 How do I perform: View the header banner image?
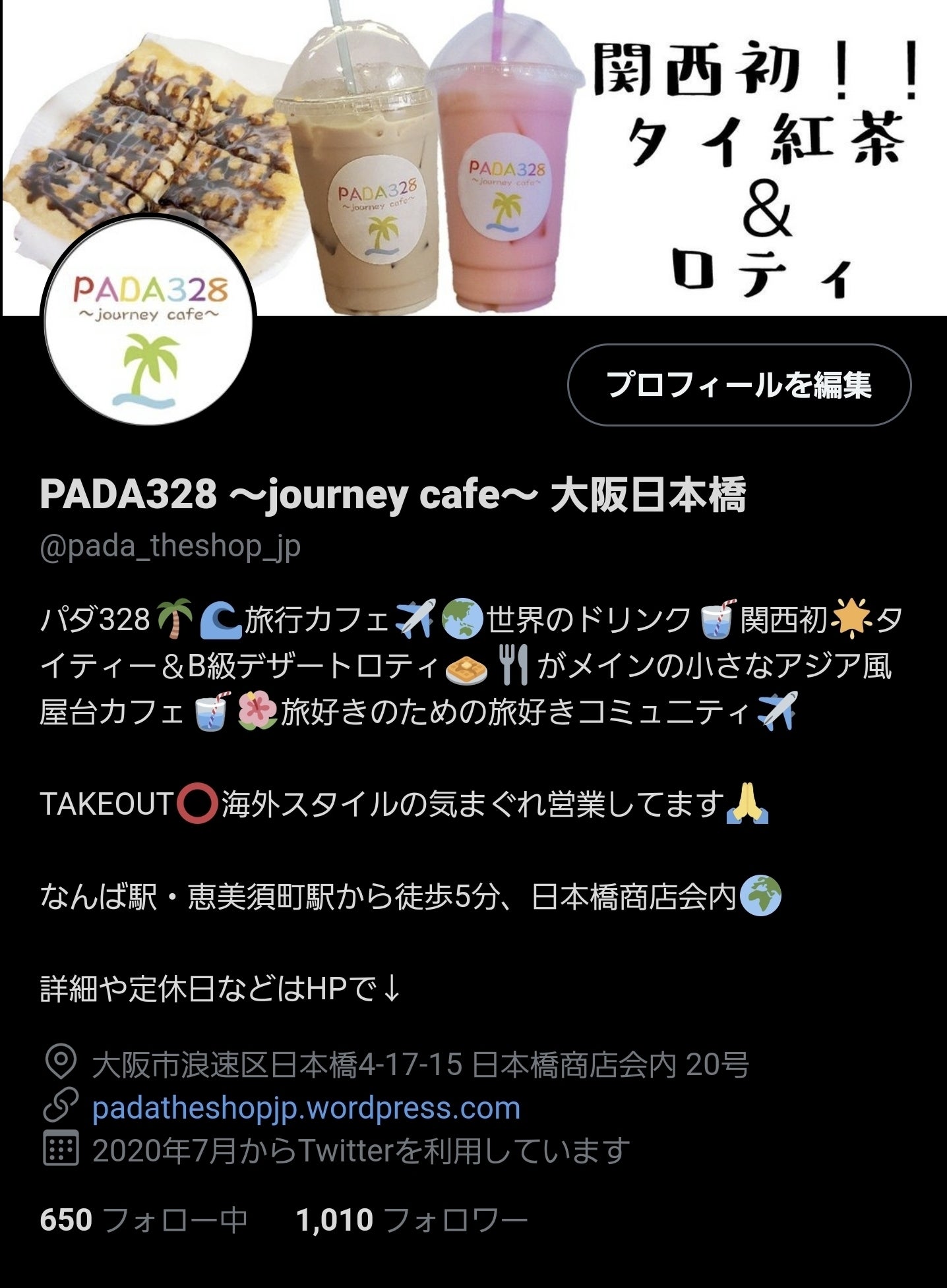point(473,158)
